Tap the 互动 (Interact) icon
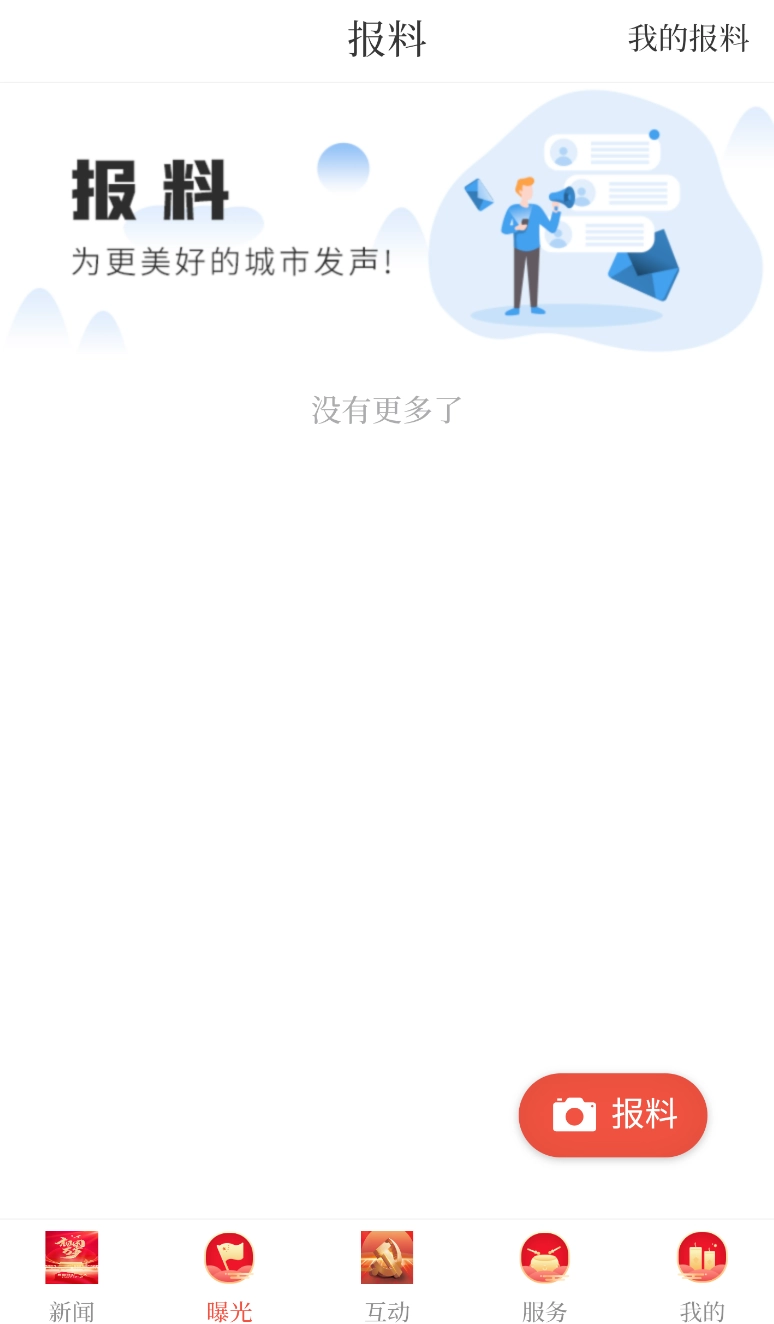This screenshot has width=774, height=1324. pyautogui.click(x=386, y=1257)
